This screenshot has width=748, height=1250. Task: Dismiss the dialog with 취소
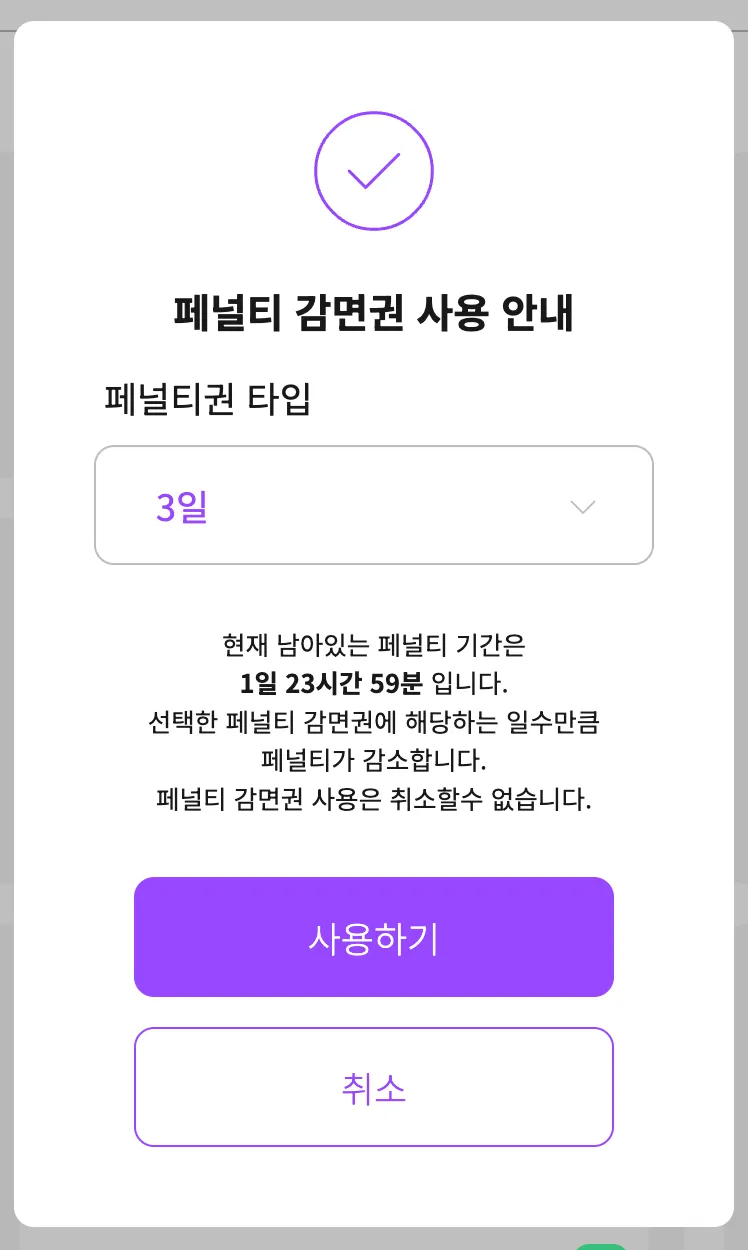click(374, 1087)
